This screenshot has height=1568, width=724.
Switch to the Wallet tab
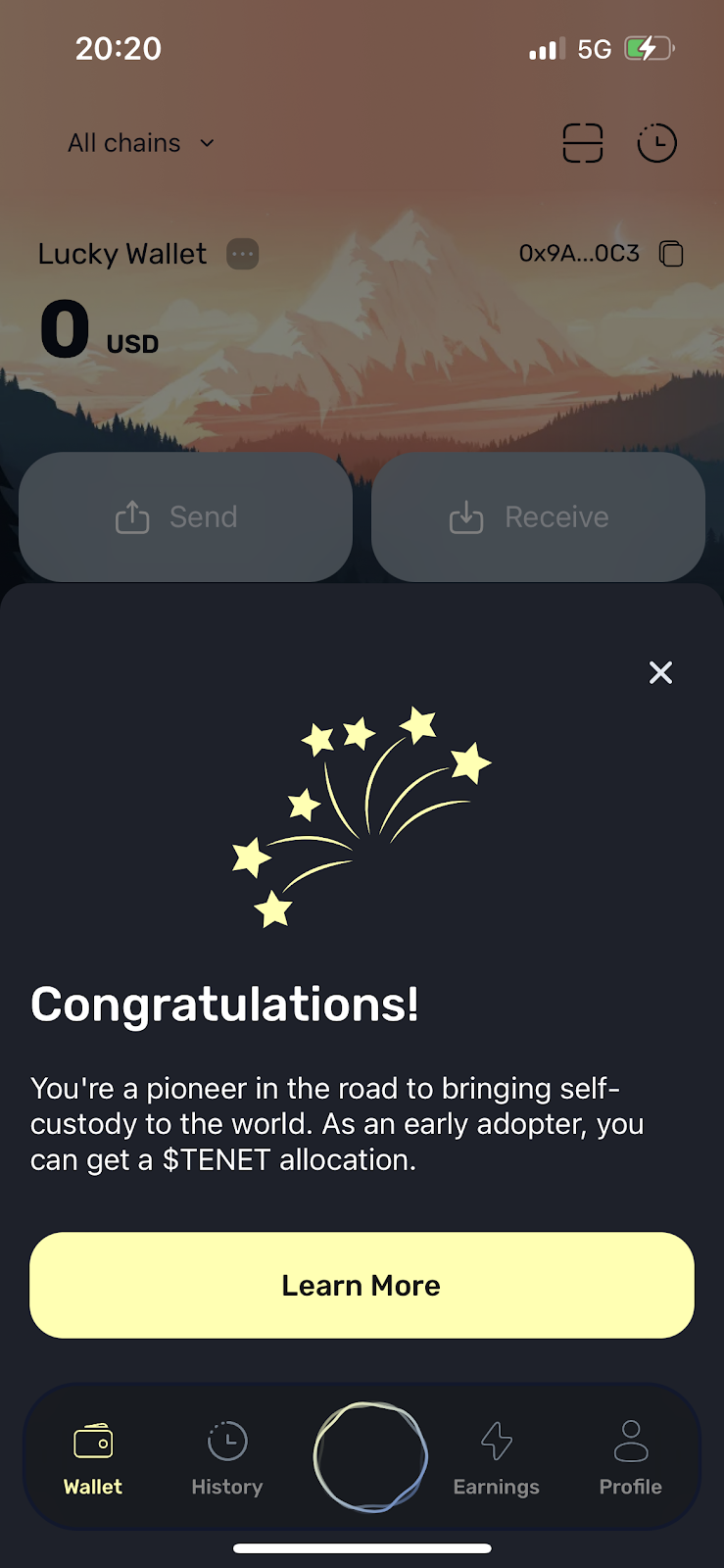point(93,1458)
